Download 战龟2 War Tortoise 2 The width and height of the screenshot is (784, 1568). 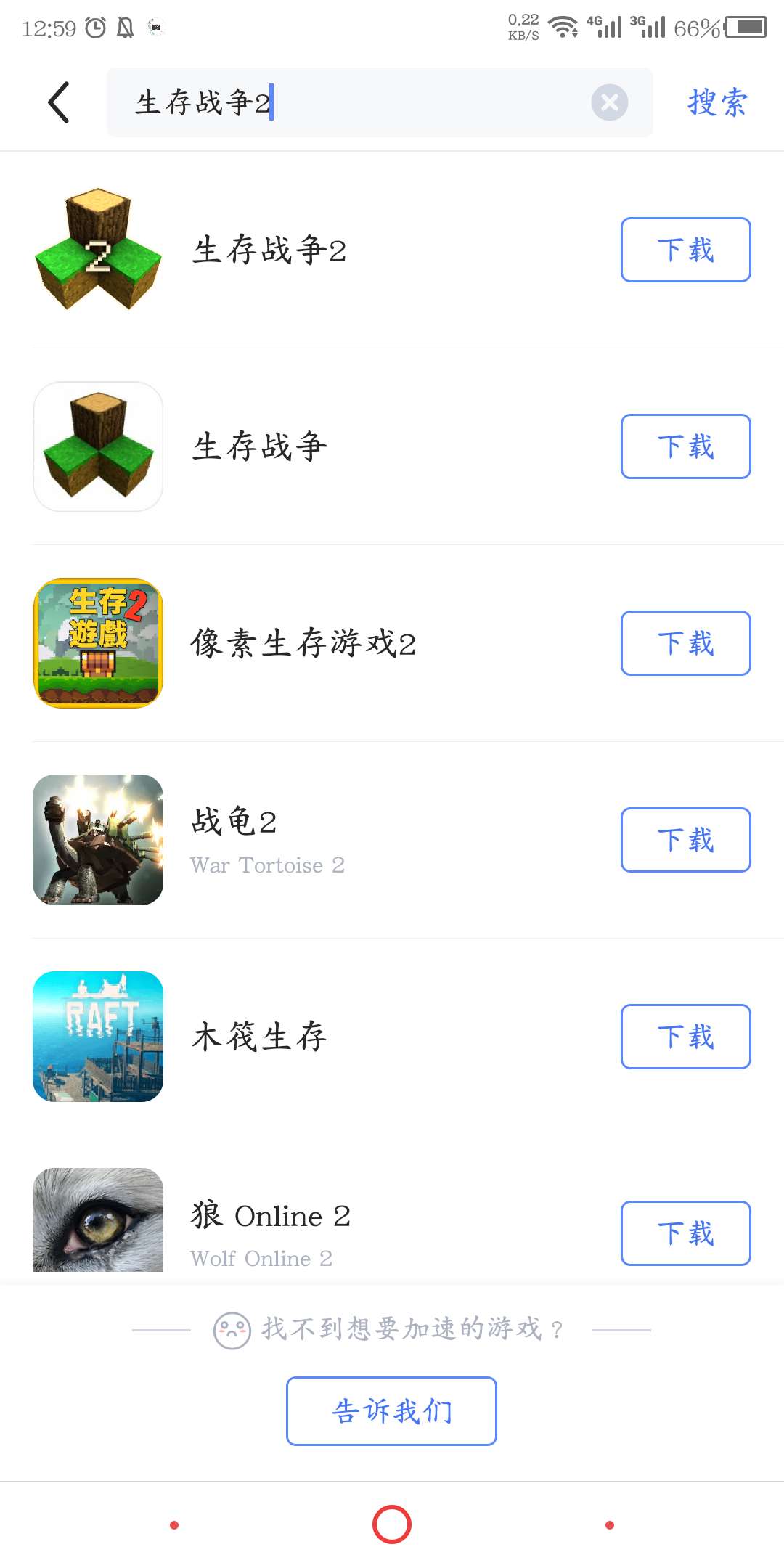685,840
